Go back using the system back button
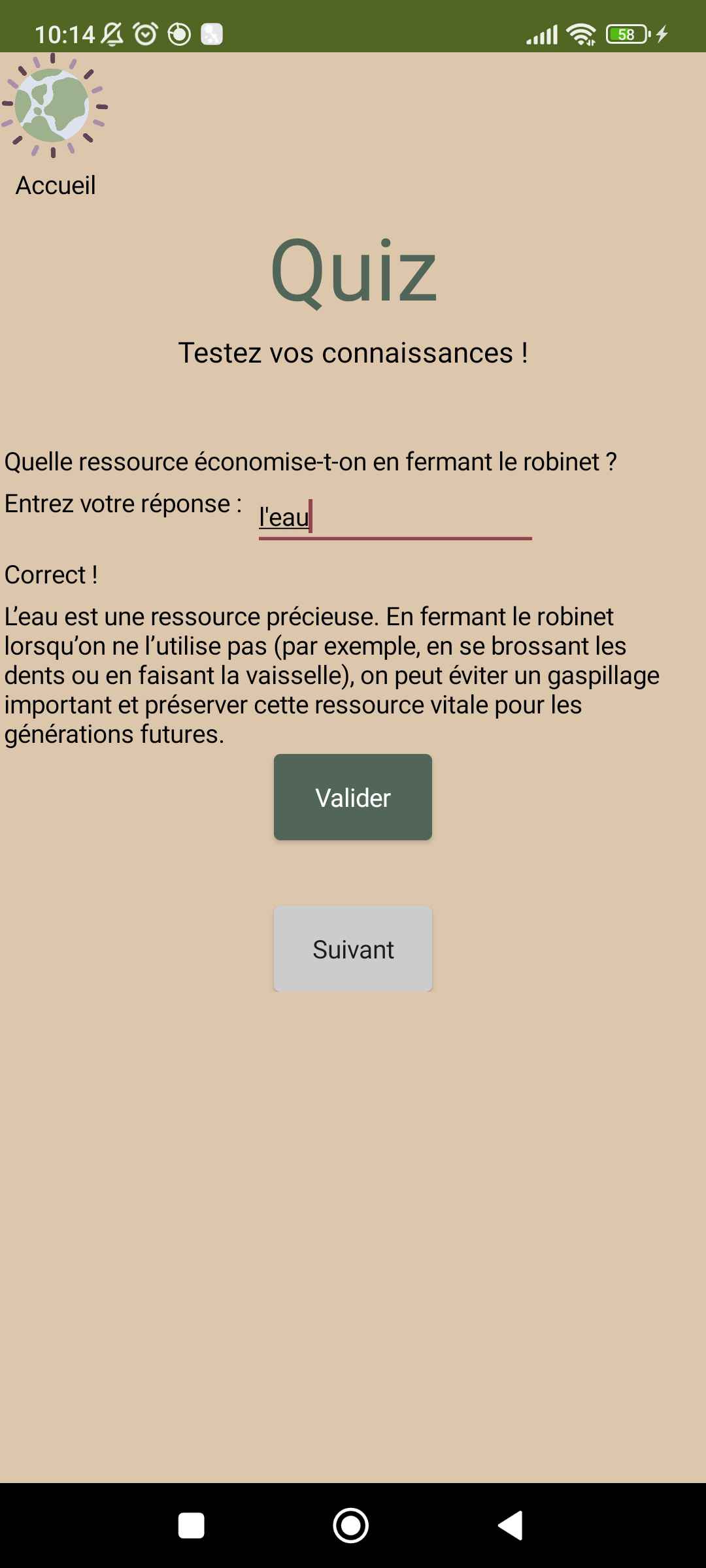Viewport: 706px width, 1568px height. (511, 1526)
